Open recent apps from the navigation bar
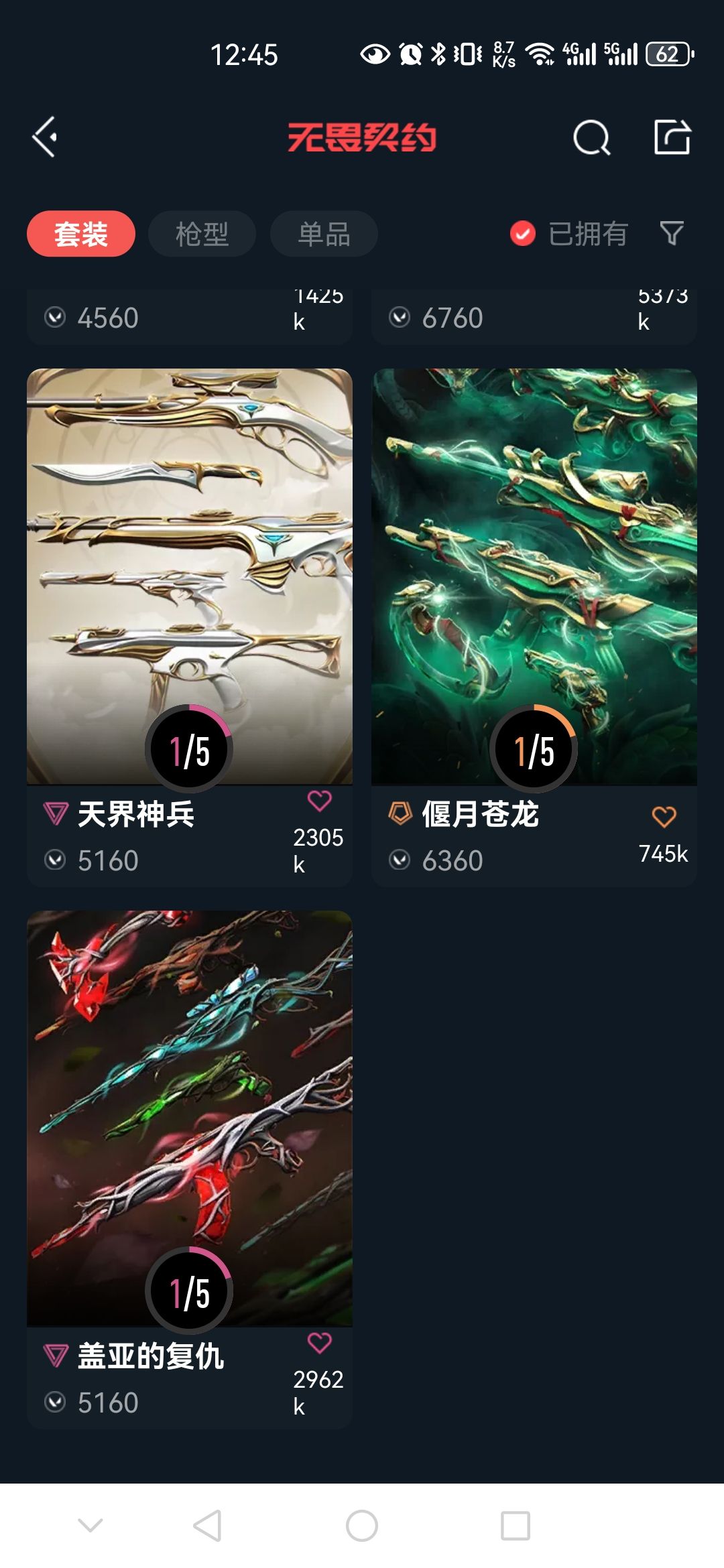The height and width of the screenshot is (1568, 724). tap(516, 1526)
